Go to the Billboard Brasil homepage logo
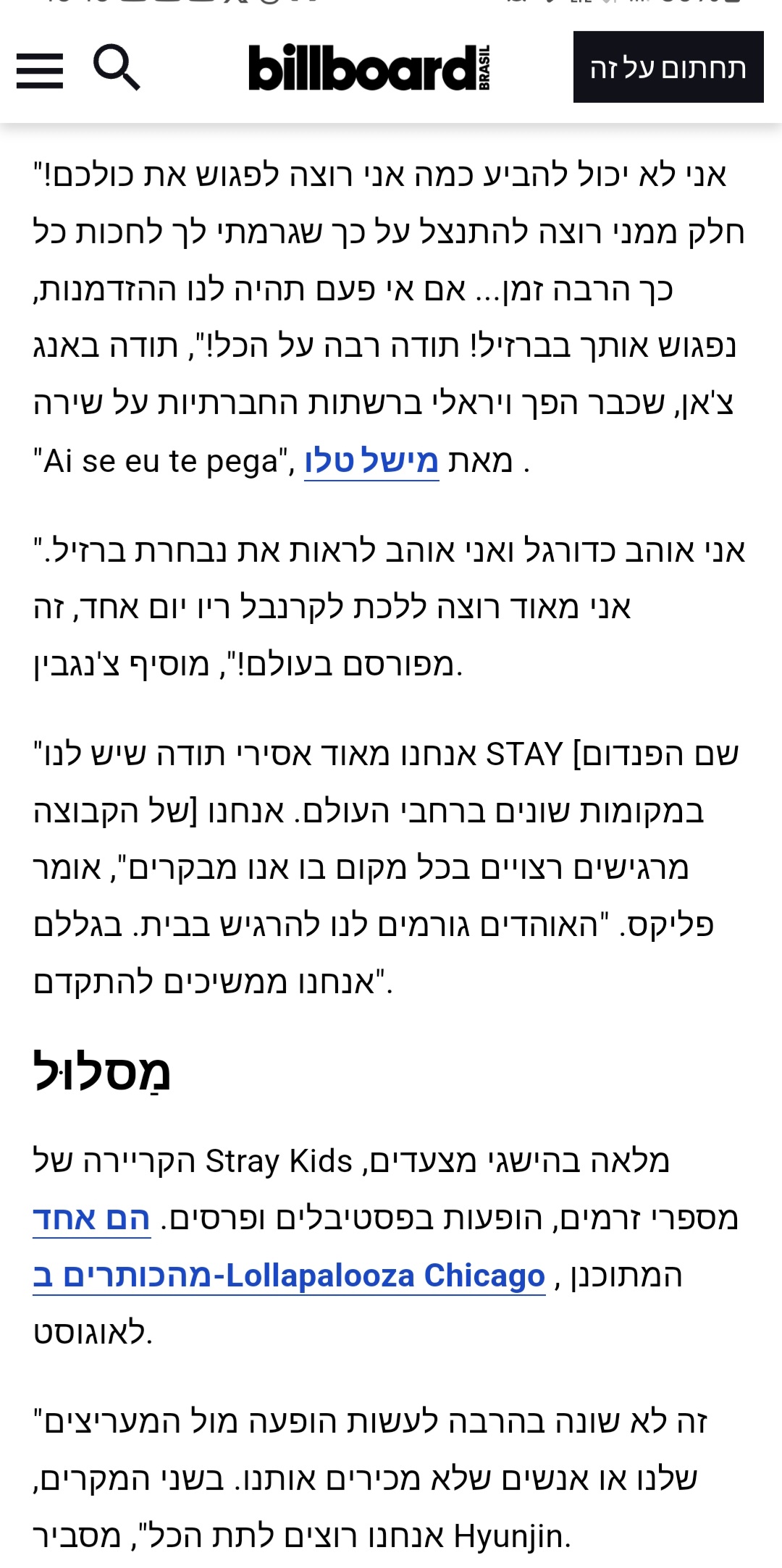782x1568 pixels. pyautogui.click(x=369, y=67)
